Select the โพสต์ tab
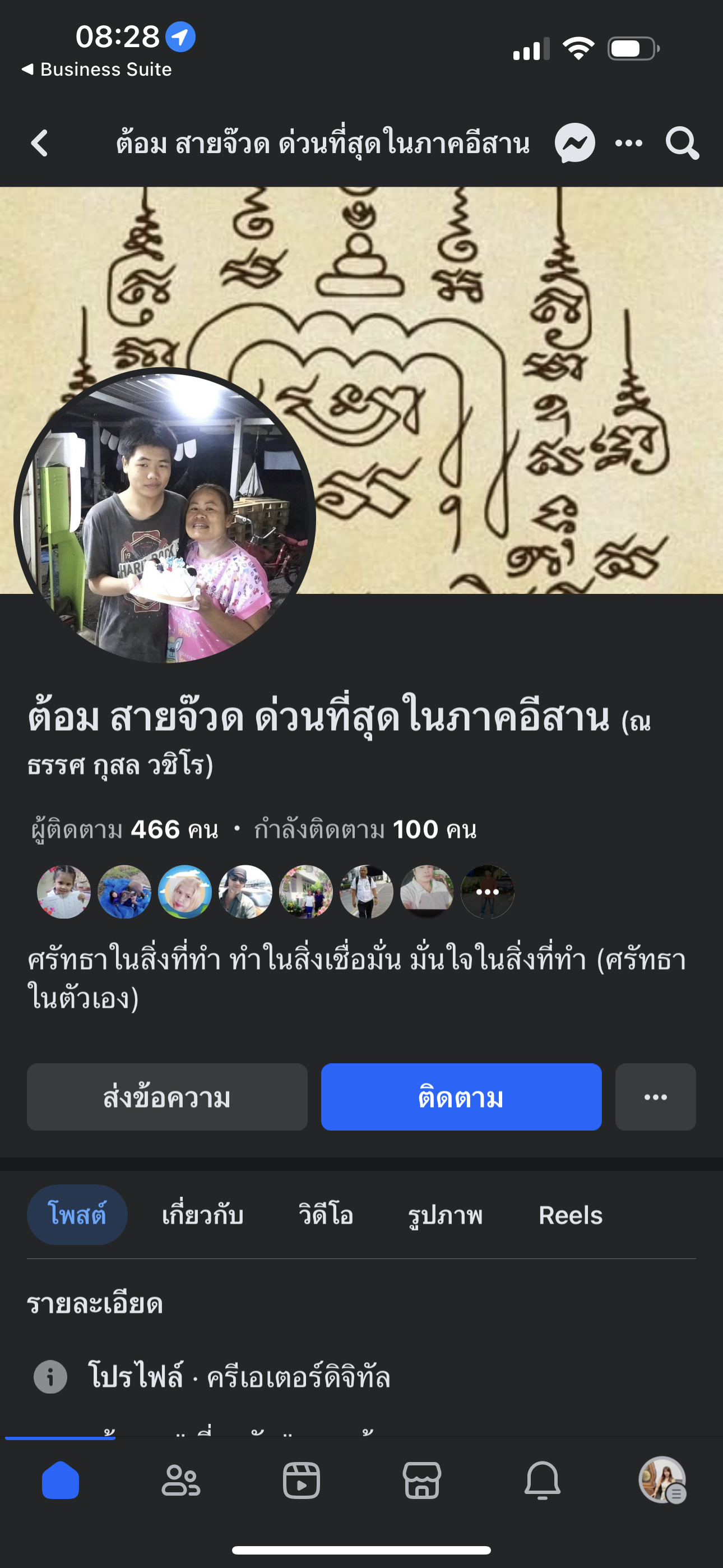 (x=77, y=1215)
